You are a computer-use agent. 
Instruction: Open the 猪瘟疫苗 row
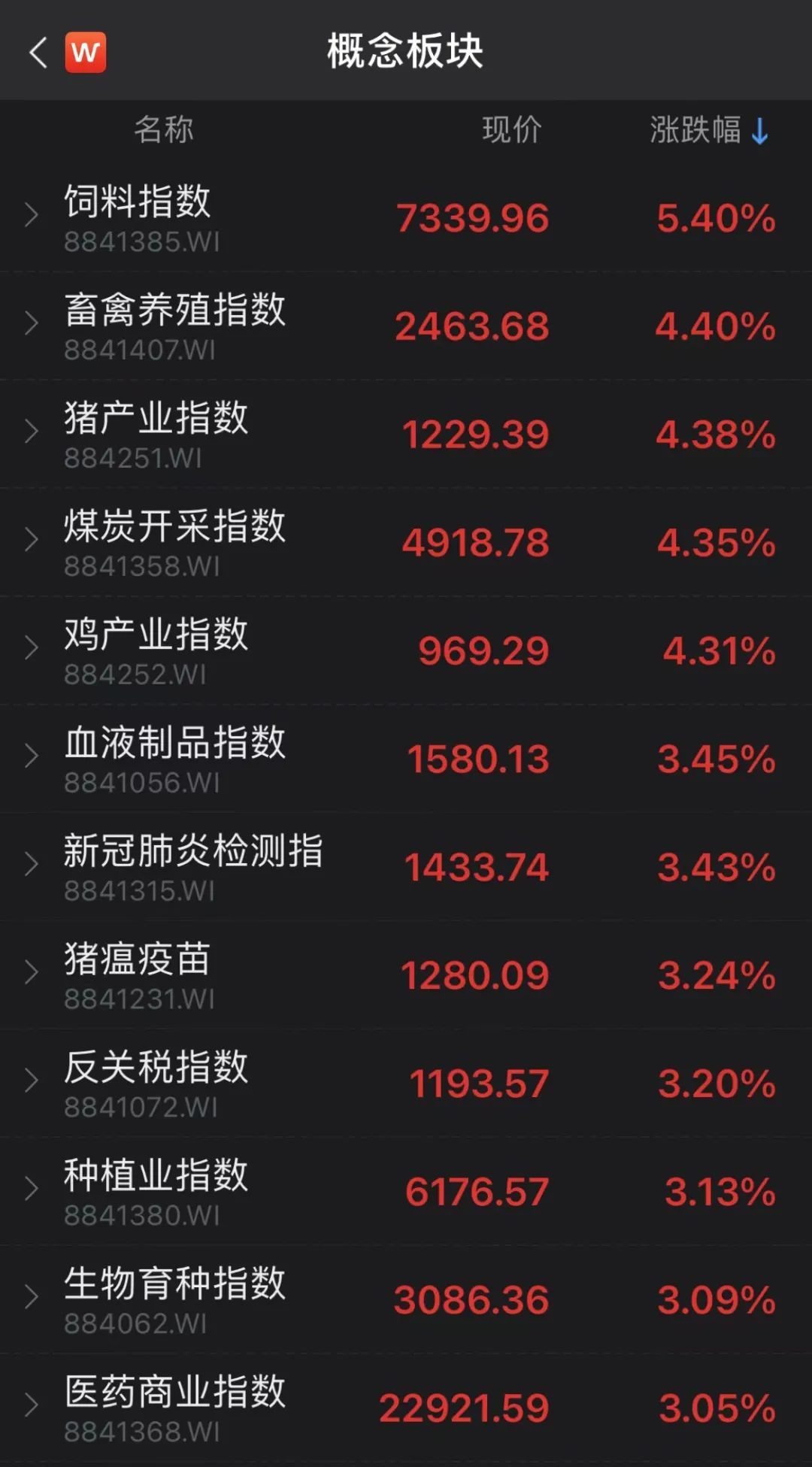point(406,976)
